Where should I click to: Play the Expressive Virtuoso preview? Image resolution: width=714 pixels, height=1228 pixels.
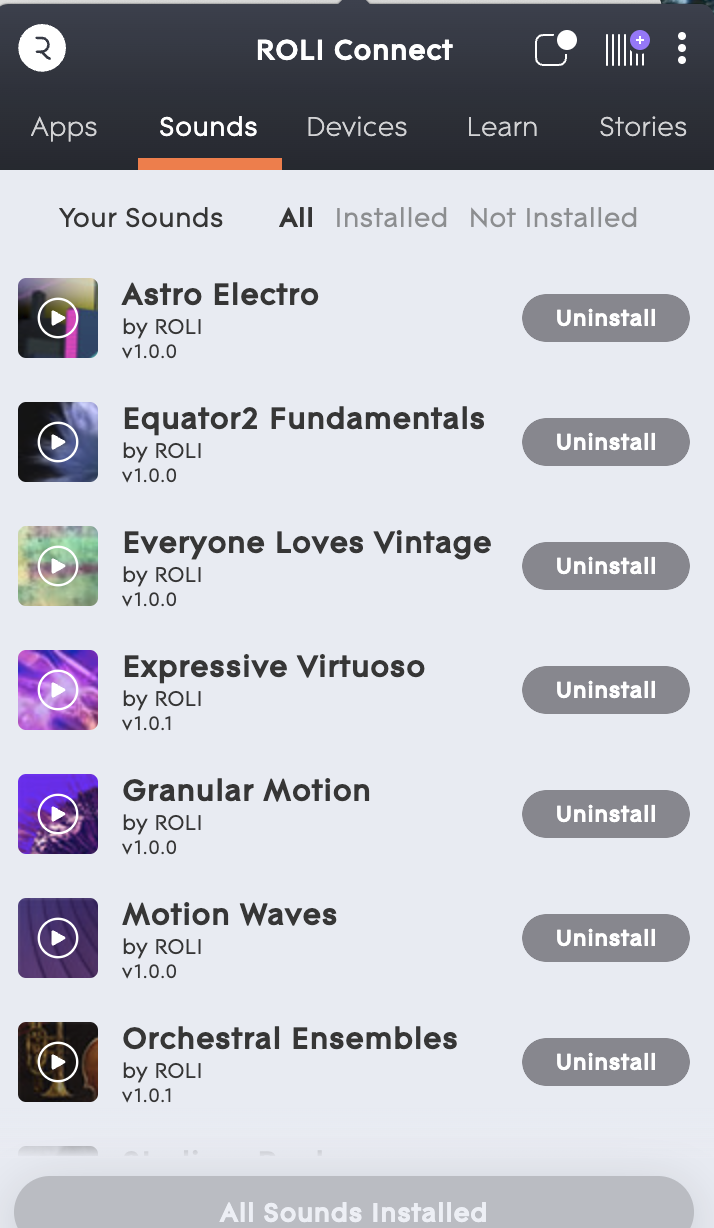(x=58, y=690)
